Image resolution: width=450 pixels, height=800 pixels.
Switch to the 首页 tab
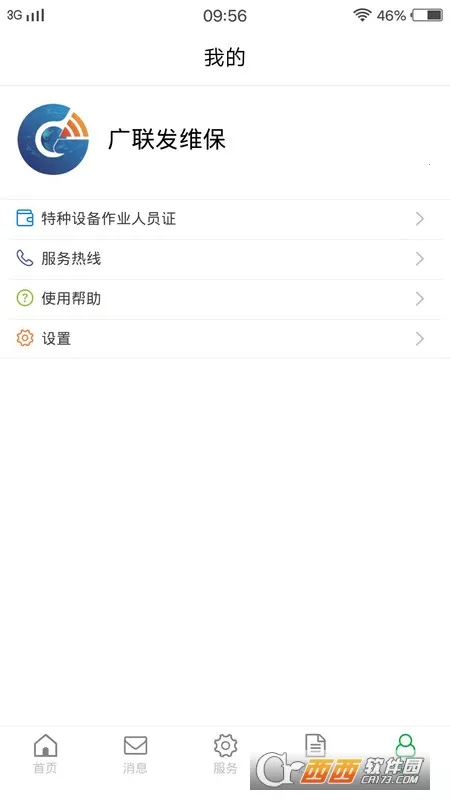[x=45, y=754]
